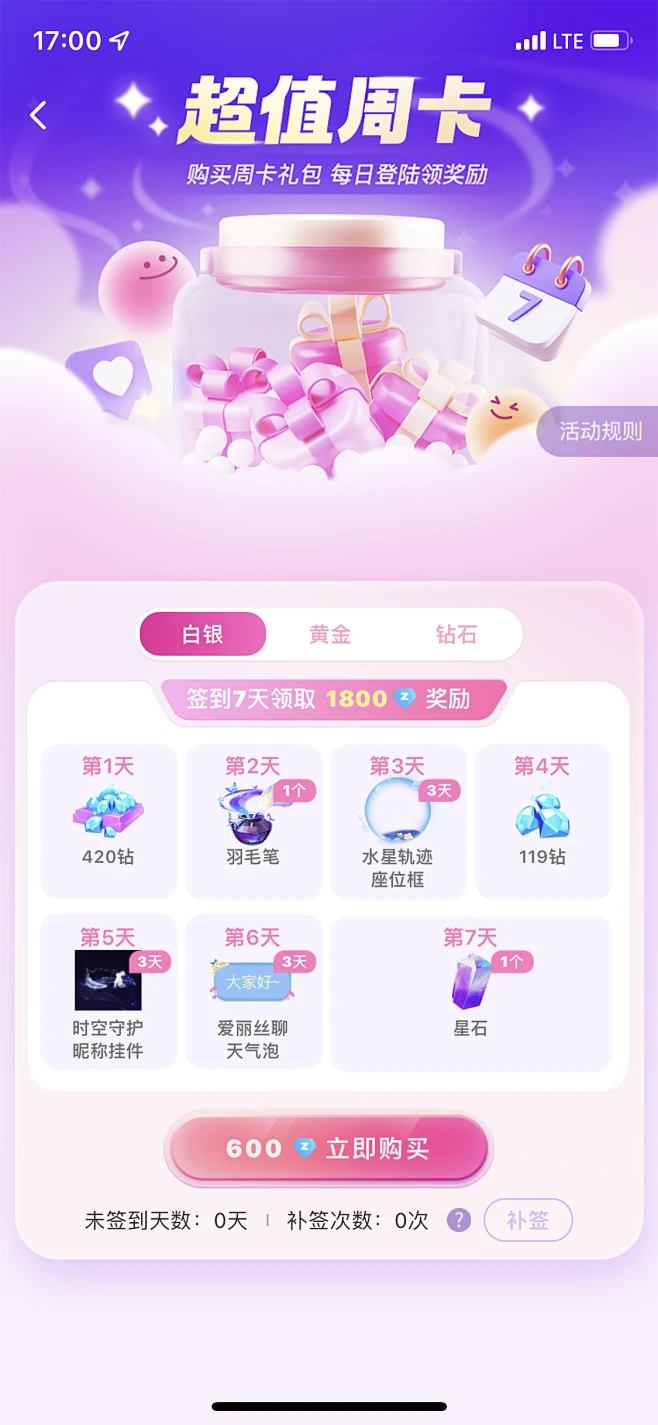Open the 第1天 420钻 reward card

point(109,821)
